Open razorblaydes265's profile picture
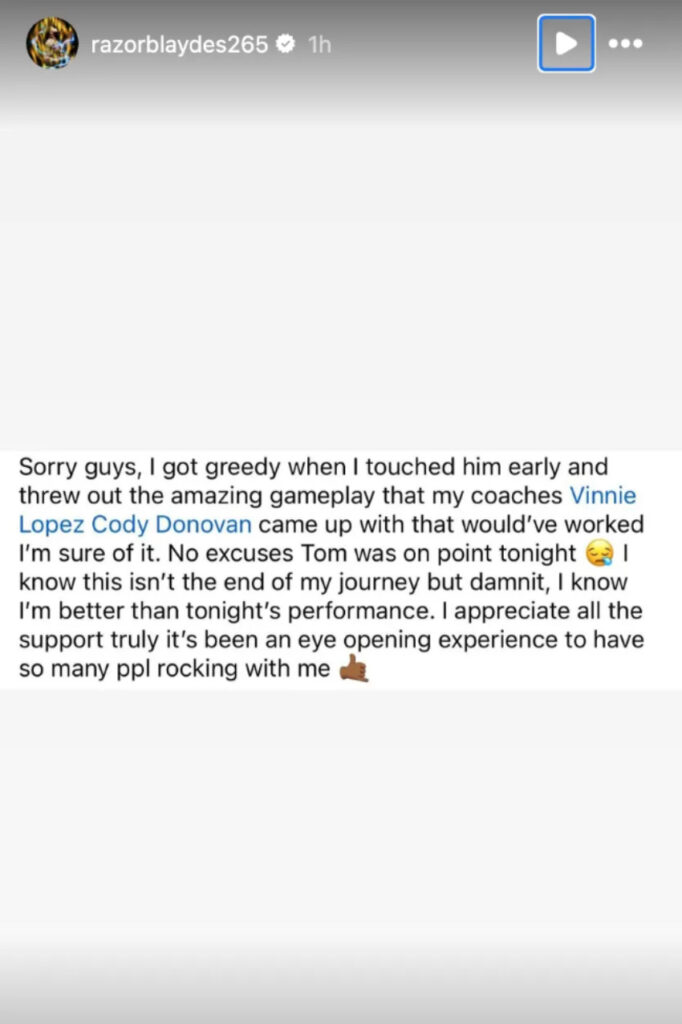The image size is (682, 1024). click(52, 43)
